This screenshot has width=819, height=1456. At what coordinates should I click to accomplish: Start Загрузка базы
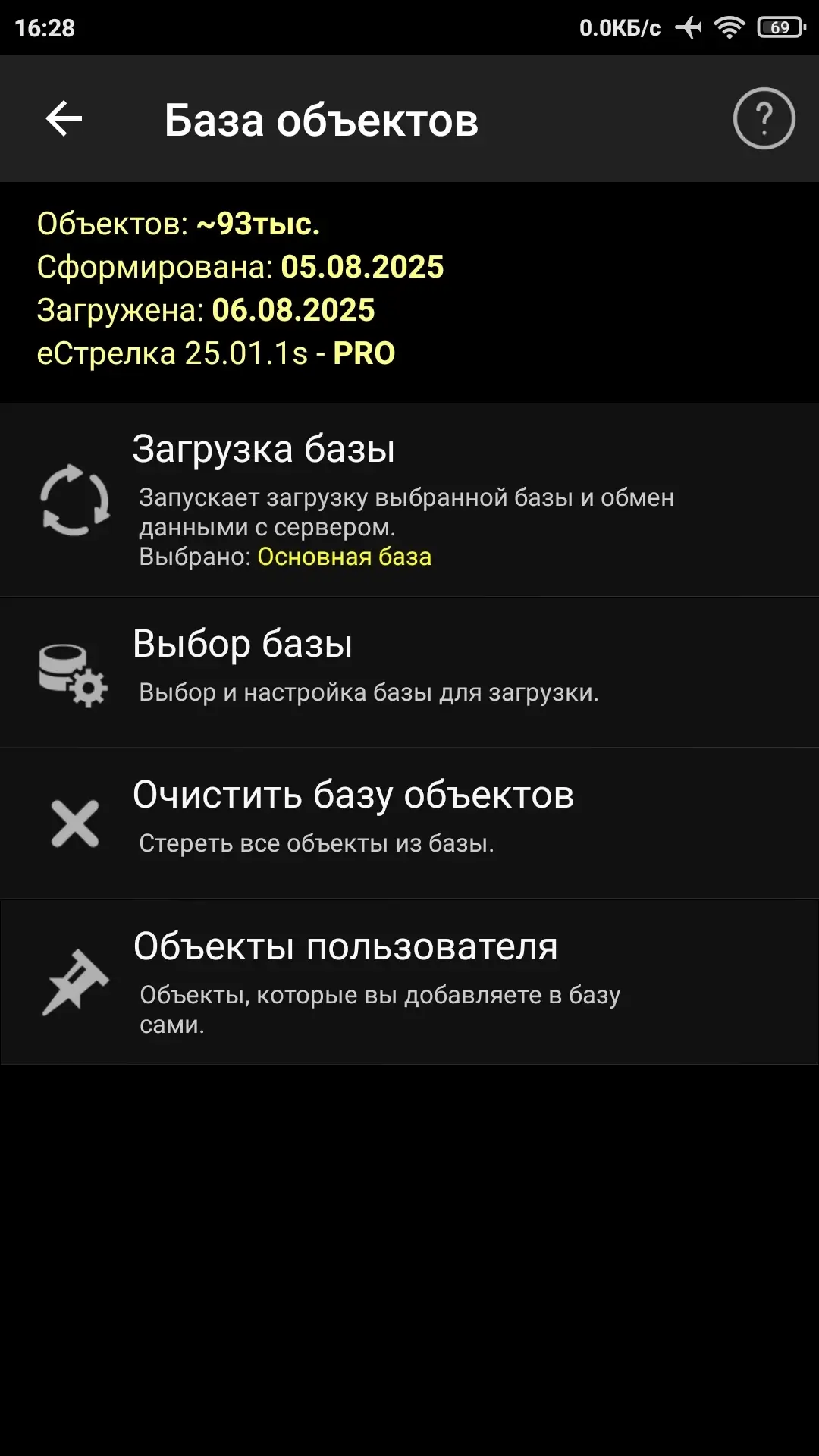point(409,500)
